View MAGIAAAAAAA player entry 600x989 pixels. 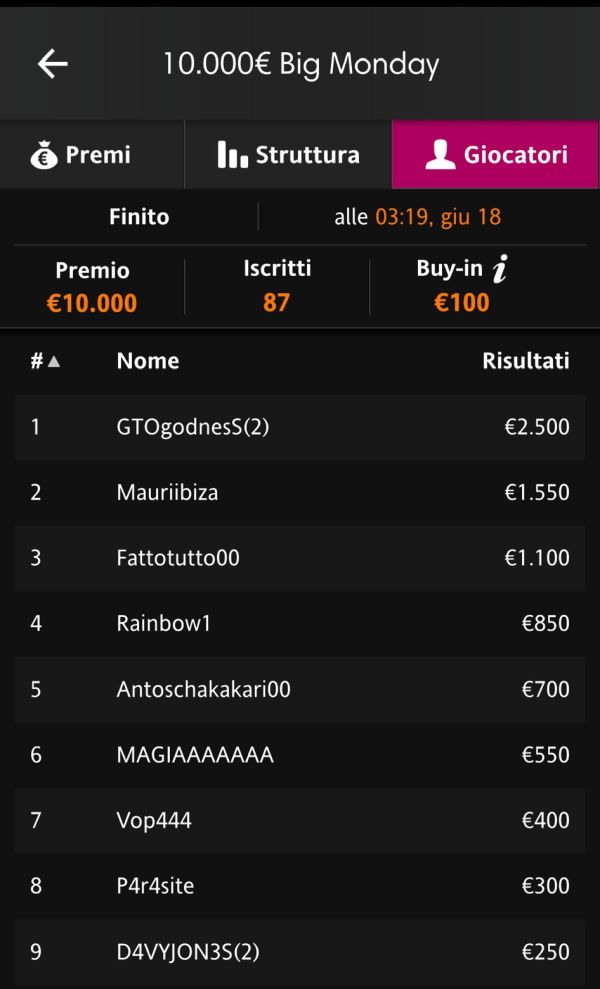click(x=300, y=755)
